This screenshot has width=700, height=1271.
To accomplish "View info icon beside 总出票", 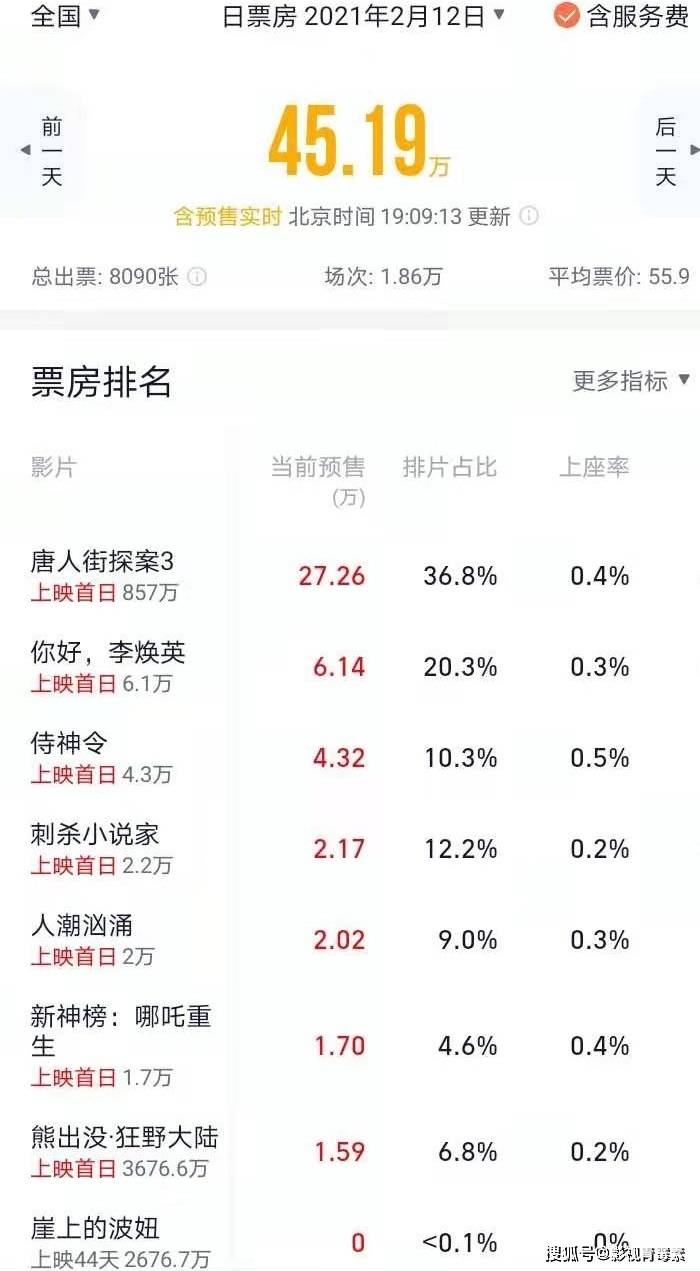I will tap(198, 277).
